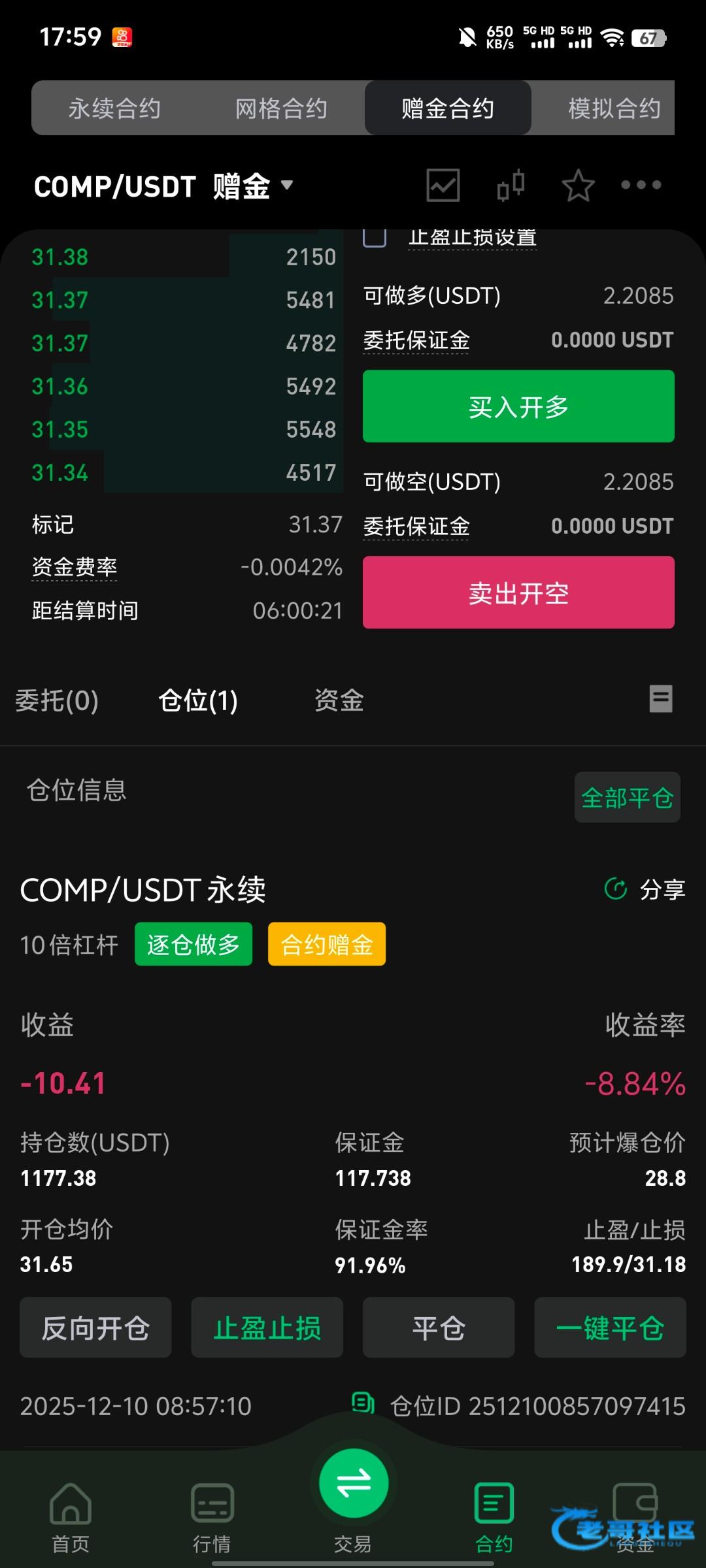706x1568 pixels.
Task: Switch to the 委托(0) tab
Action: pyautogui.click(x=57, y=700)
